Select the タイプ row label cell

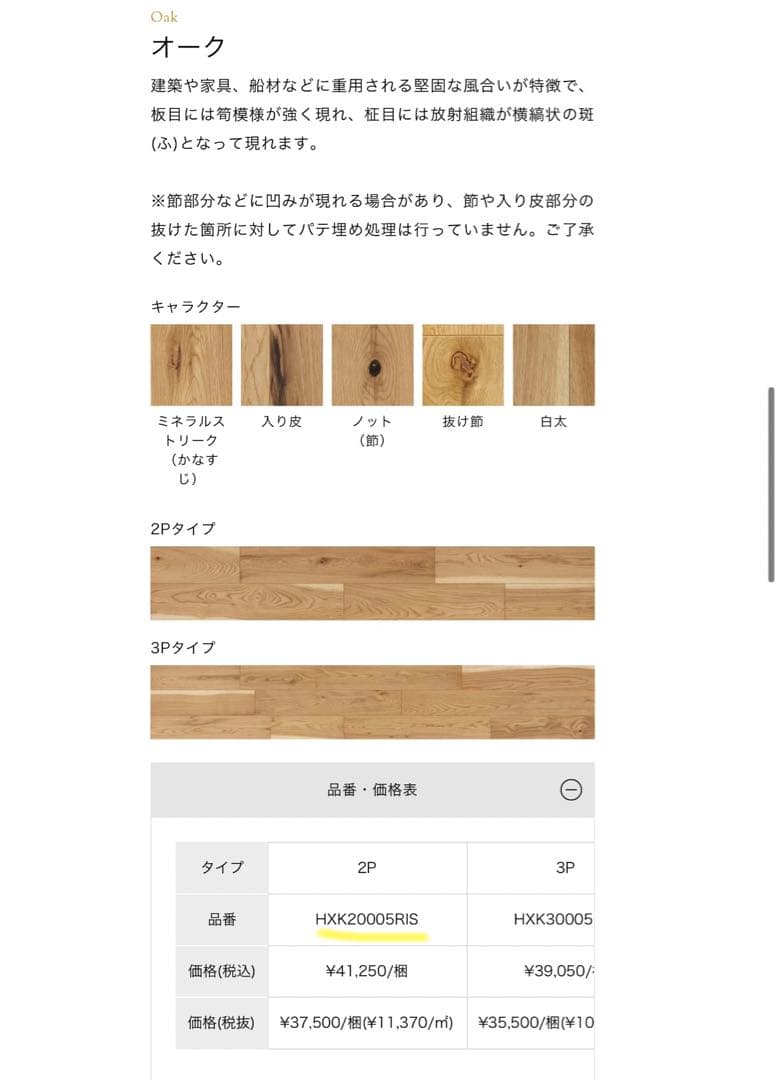(221, 868)
